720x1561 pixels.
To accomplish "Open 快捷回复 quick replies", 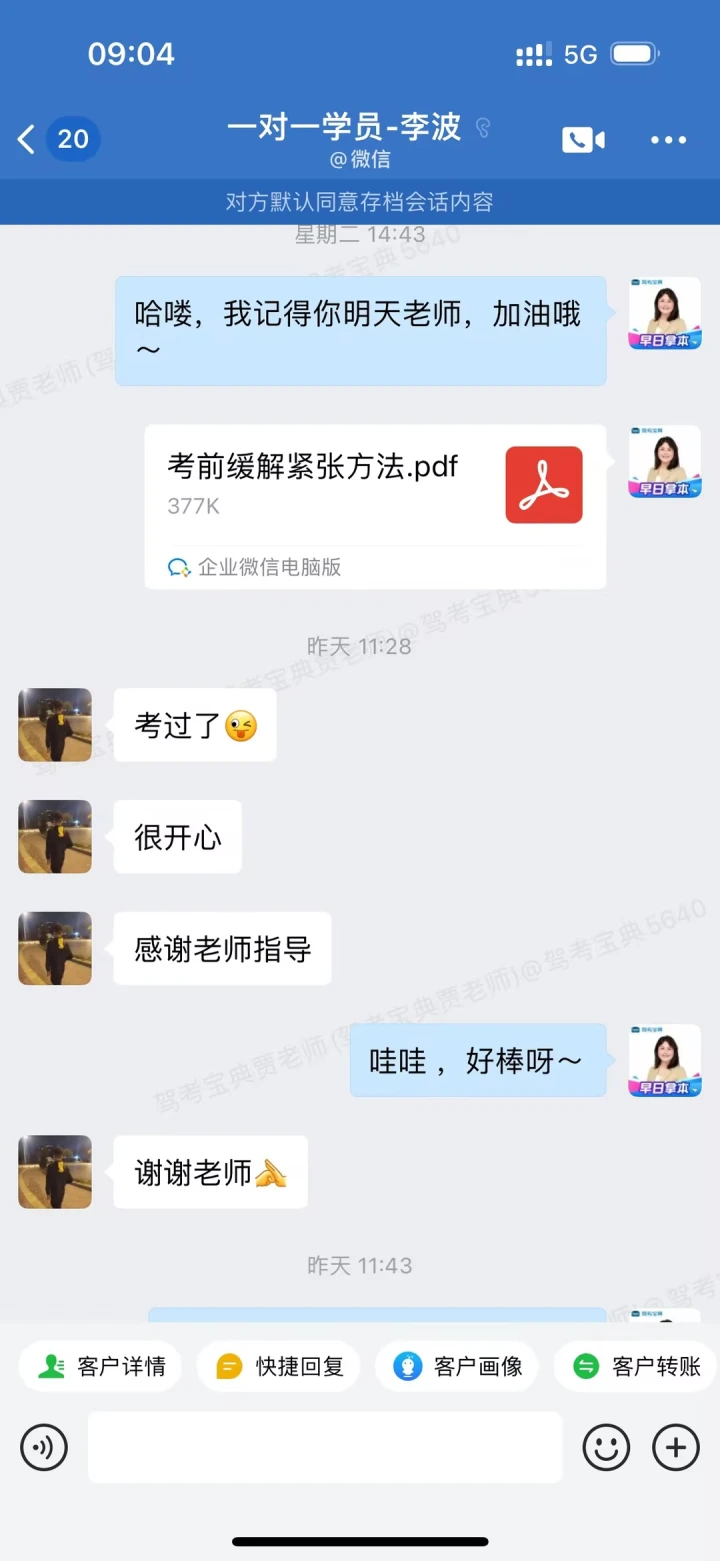I will coord(279,1366).
